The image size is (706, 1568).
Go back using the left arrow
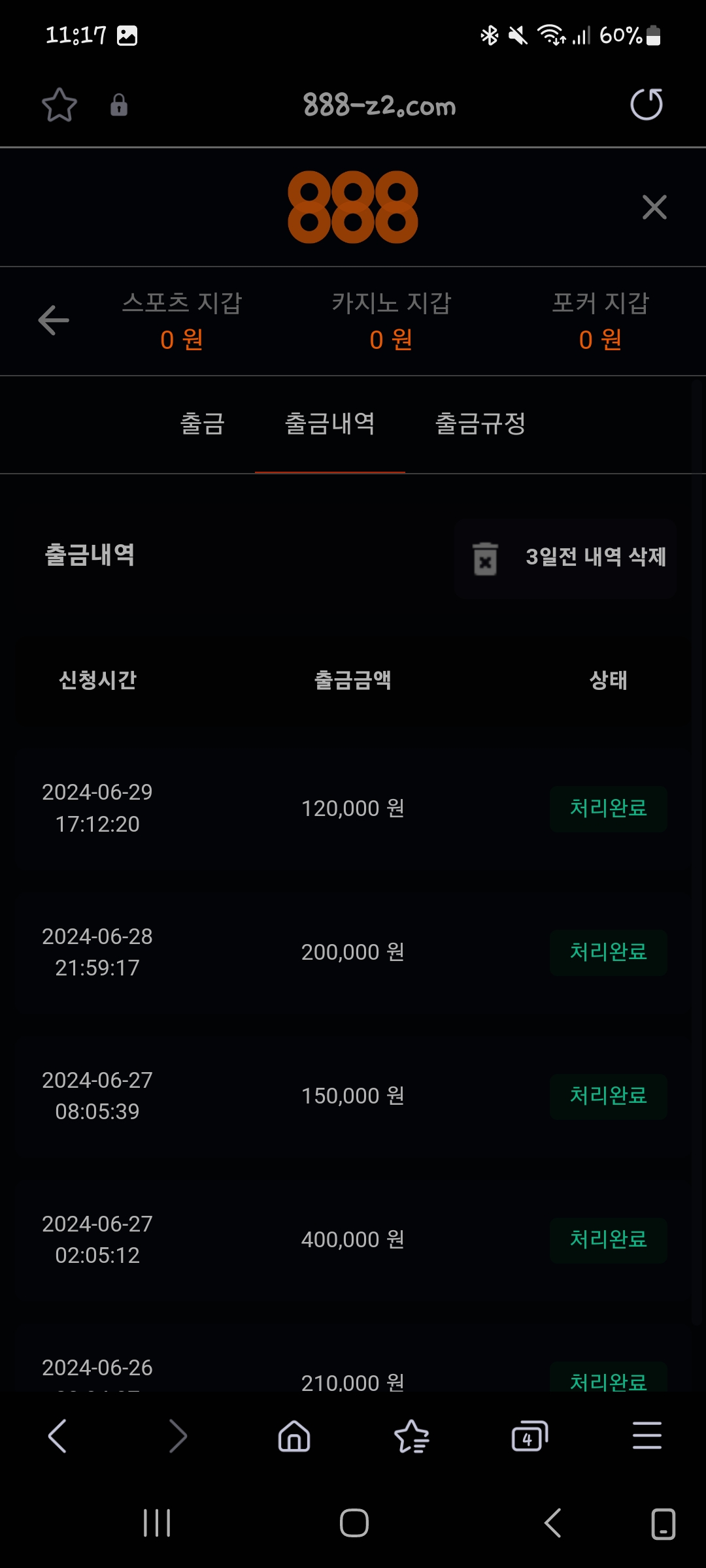click(x=54, y=320)
